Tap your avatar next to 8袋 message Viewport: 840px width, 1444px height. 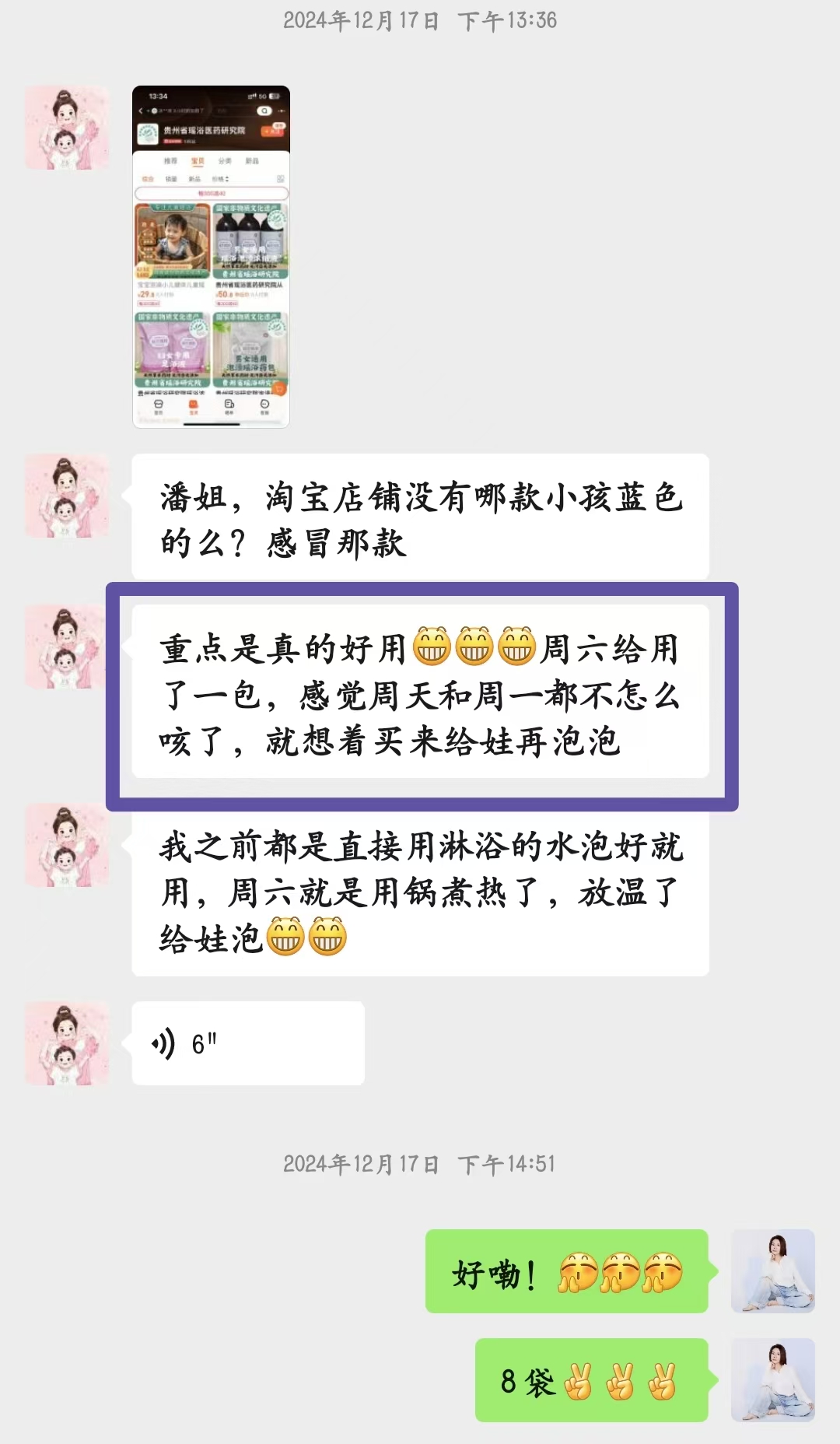tap(772, 1380)
